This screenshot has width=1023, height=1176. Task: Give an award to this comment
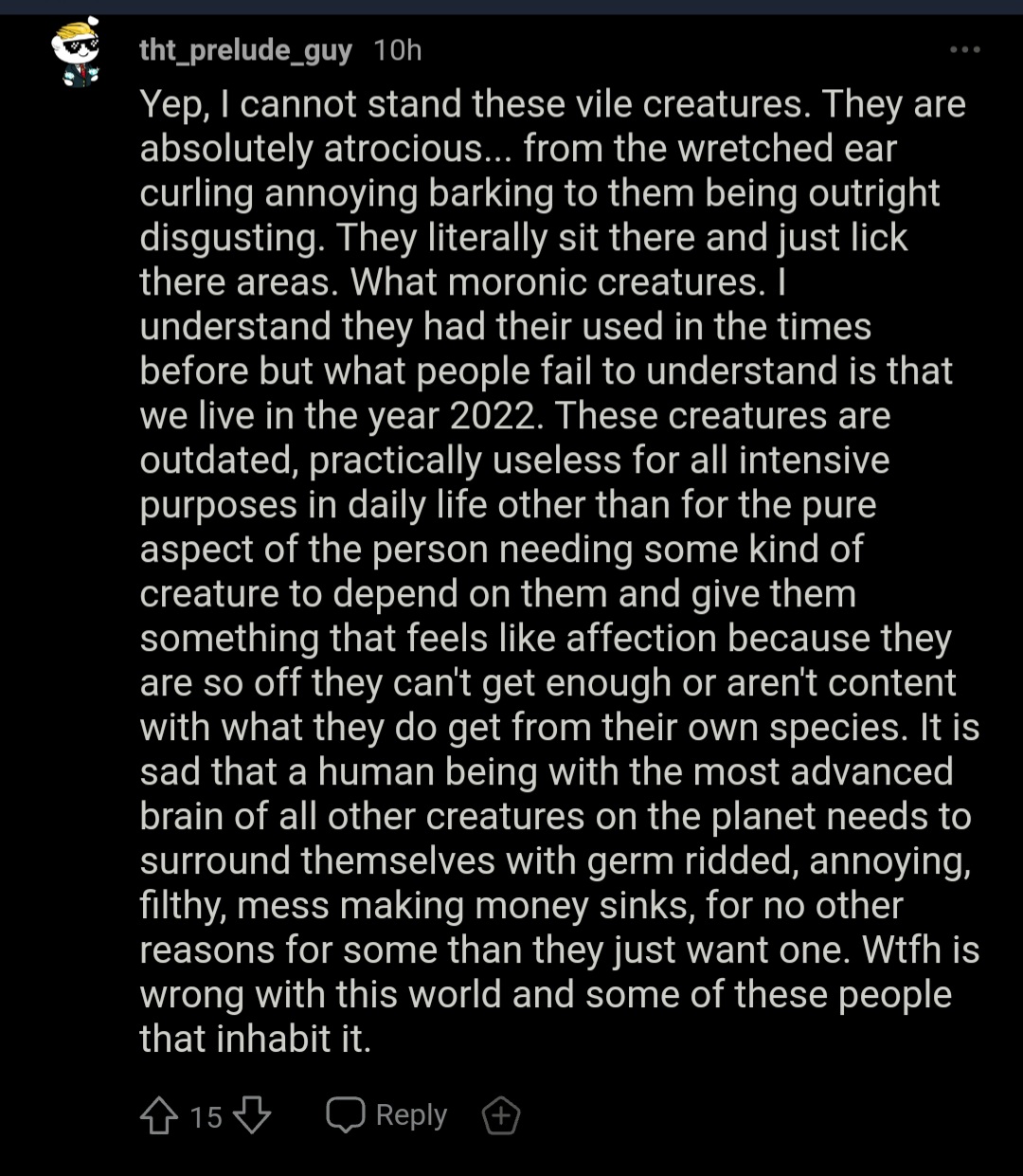[x=501, y=1116]
